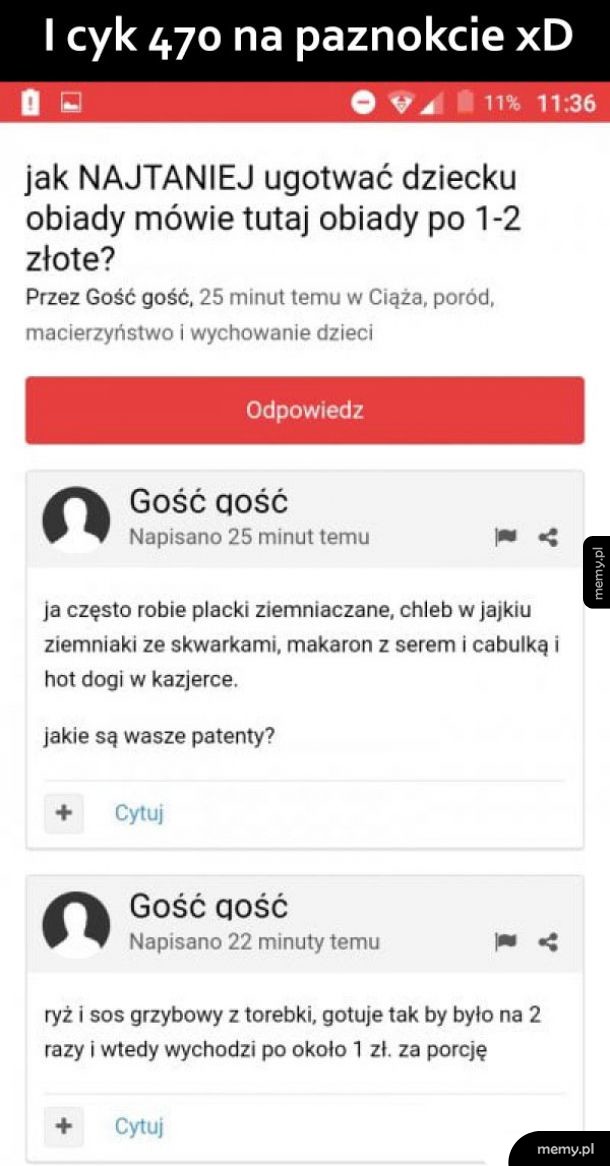The width and height of the screenshot is (610, 1166).
Task: Report the post written 25 minut temu
Action: (504, 536)
